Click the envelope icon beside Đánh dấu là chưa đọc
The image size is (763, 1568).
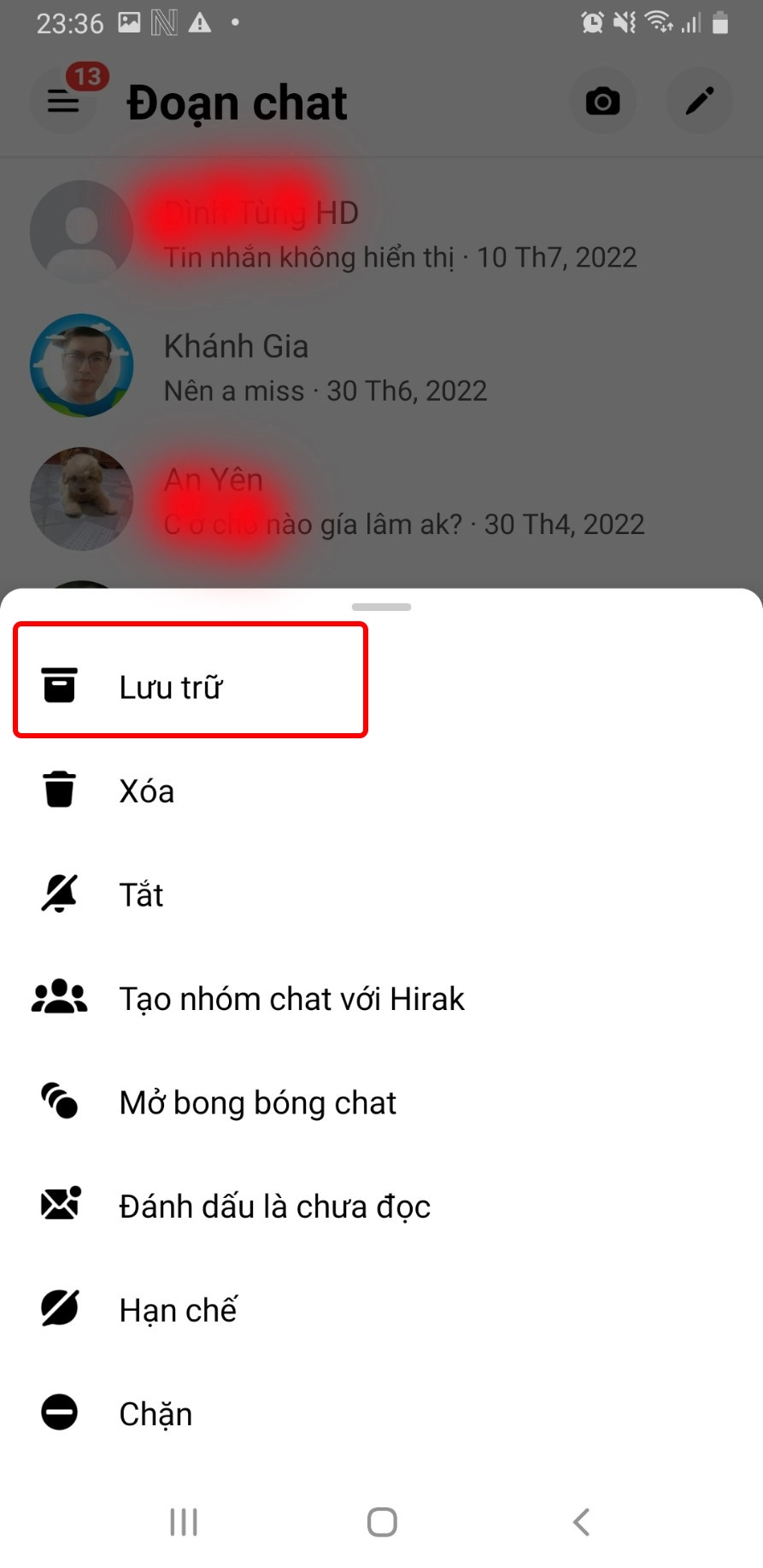[x=58, y=1205]
